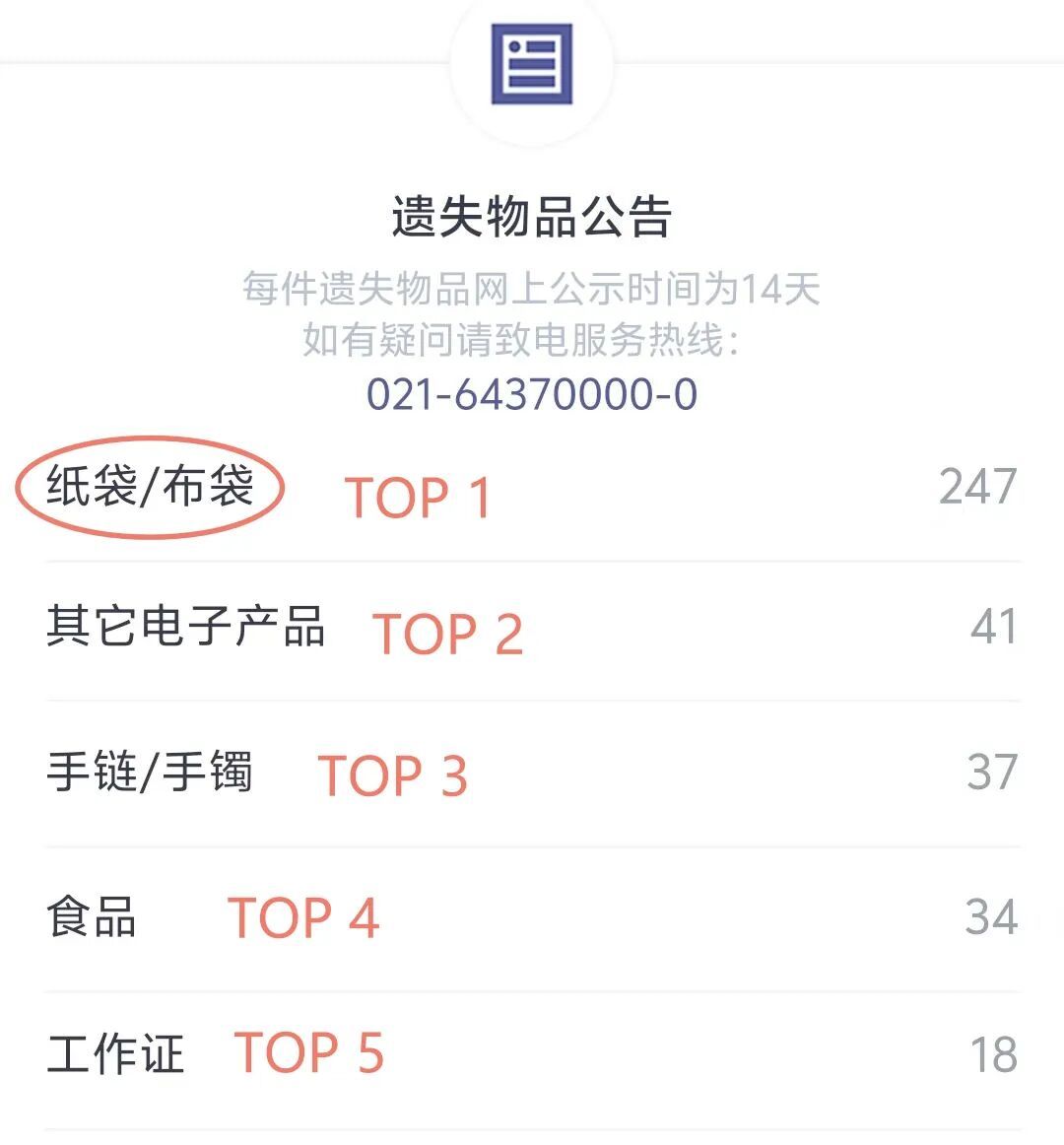The height and width of the screenshot is (1145, 1064).
Task: Call hotline 021-64370000-0
Action: 532,393
